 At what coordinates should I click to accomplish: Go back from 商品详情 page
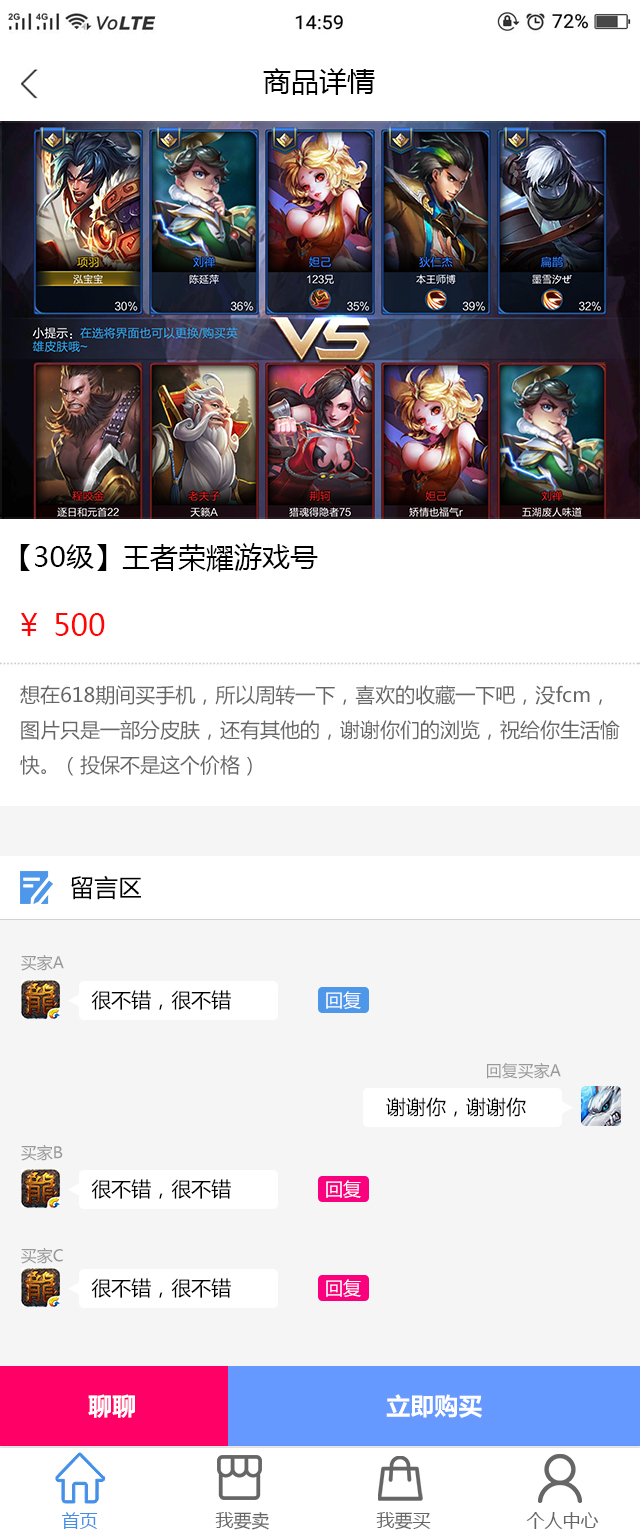click(29, 83)
